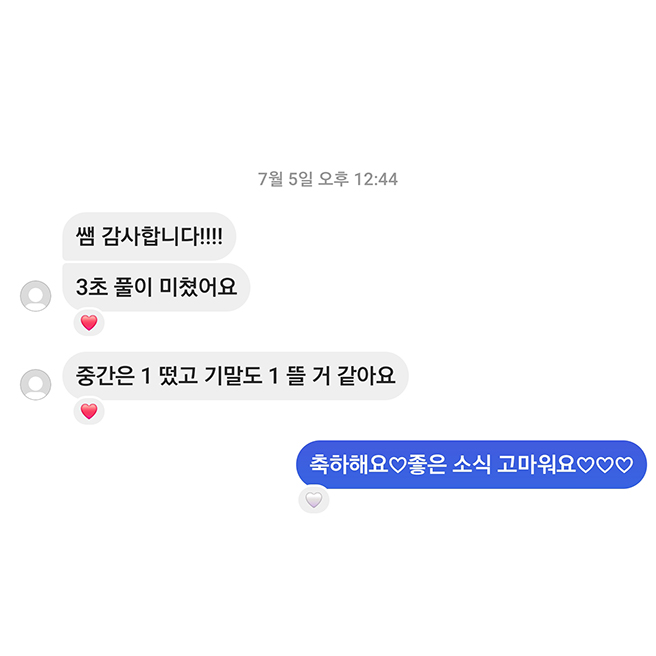View heart reaction under 중간은 1 떴고 message
Screen dimensions: 656x656
[x=89, y=411]
